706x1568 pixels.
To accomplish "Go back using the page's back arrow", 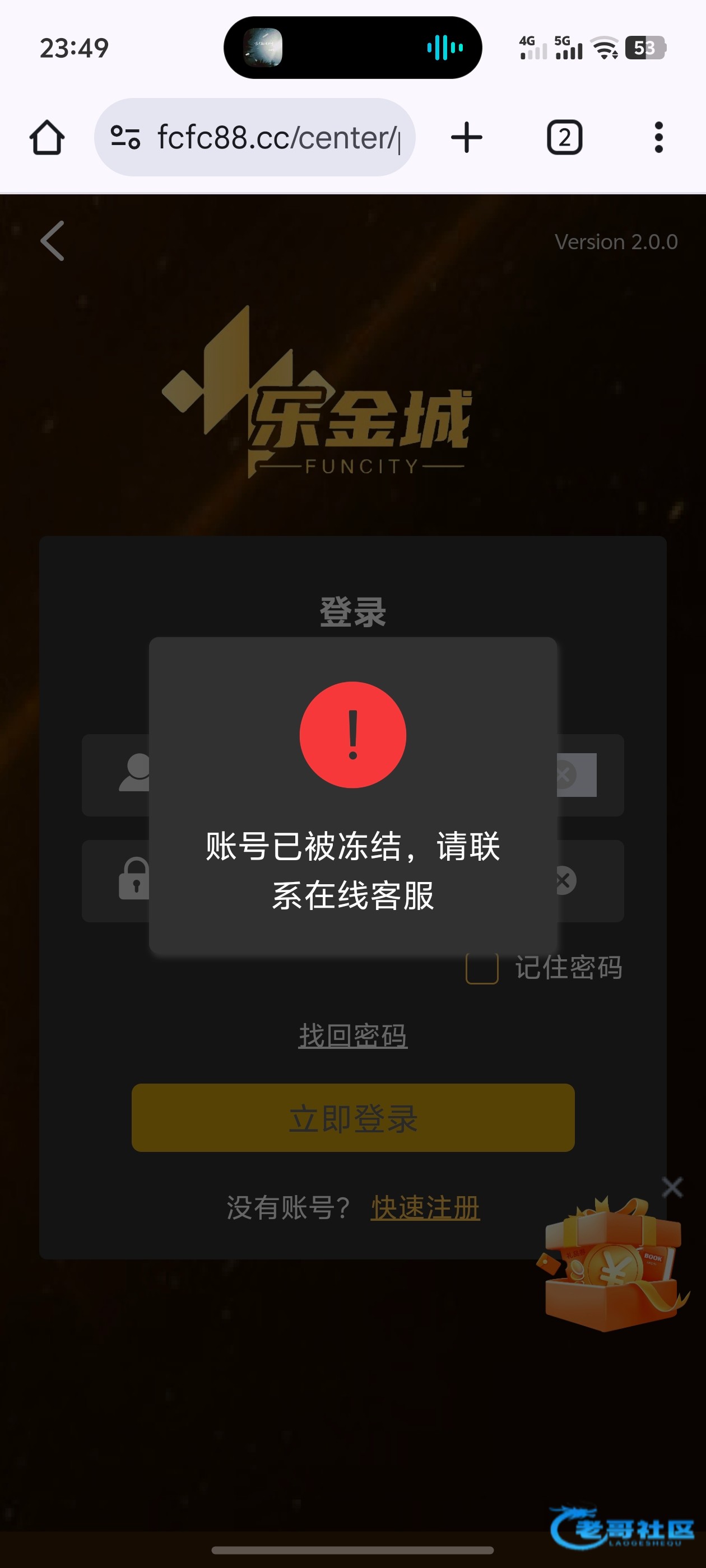I will click(x=52, y=241).
